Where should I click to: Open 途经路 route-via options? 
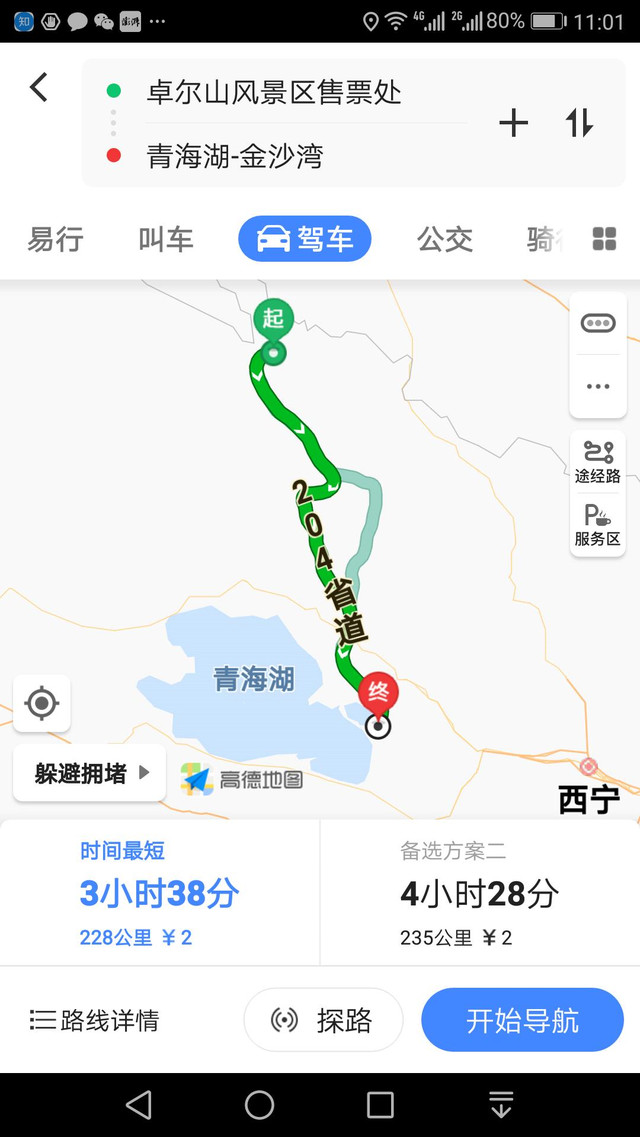click(598, 462)
